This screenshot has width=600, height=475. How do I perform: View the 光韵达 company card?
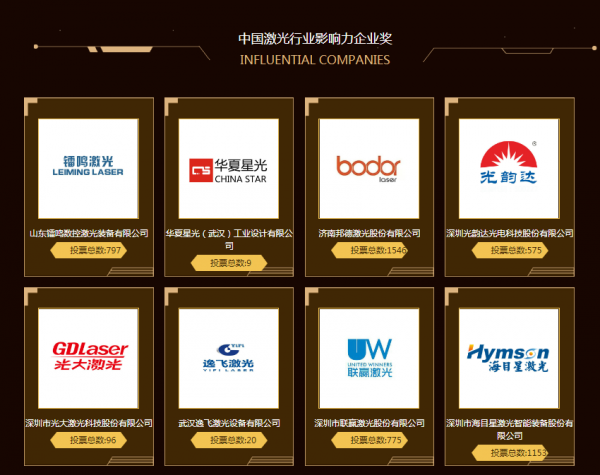pyautogui.click(x=508, y=168)
